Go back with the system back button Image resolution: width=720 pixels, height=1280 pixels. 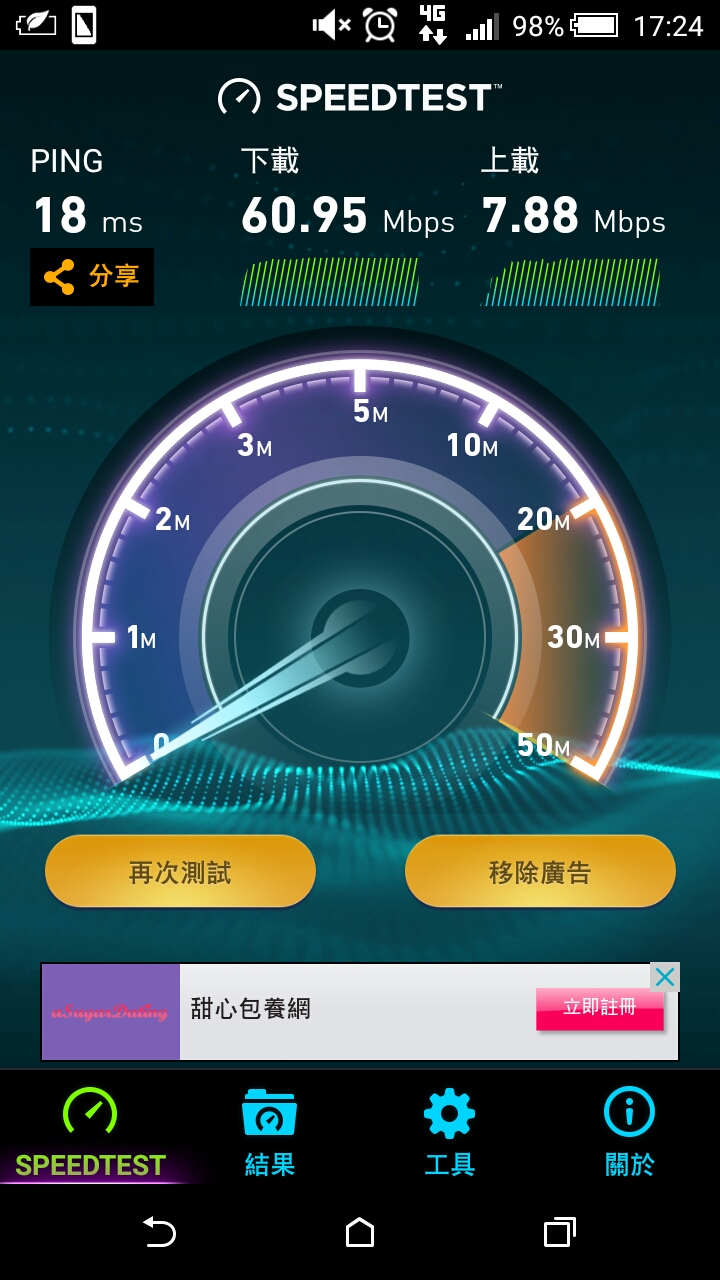(160, 1232)
